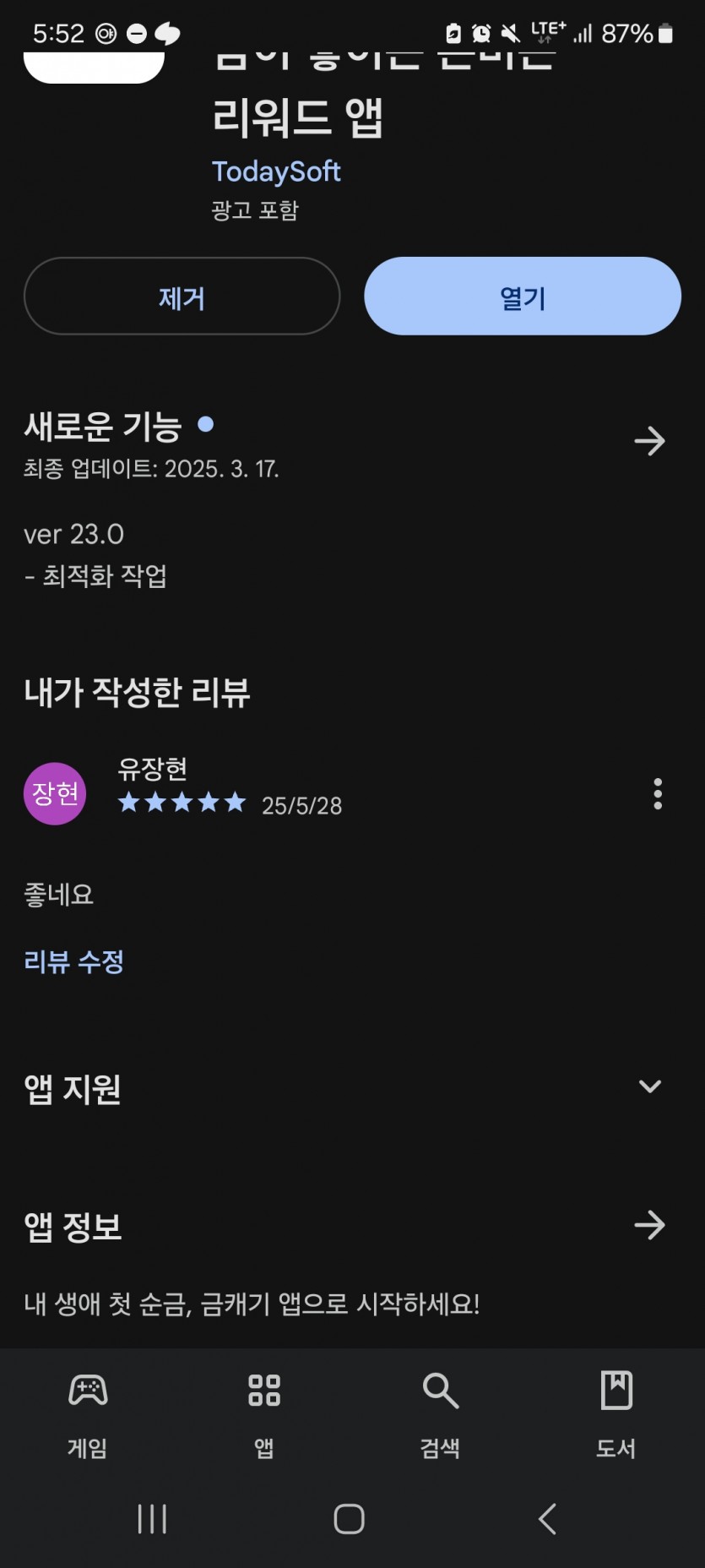Tap the 제거 uninstall button
Screen dimensions: 705x1568
coord(182,297)
